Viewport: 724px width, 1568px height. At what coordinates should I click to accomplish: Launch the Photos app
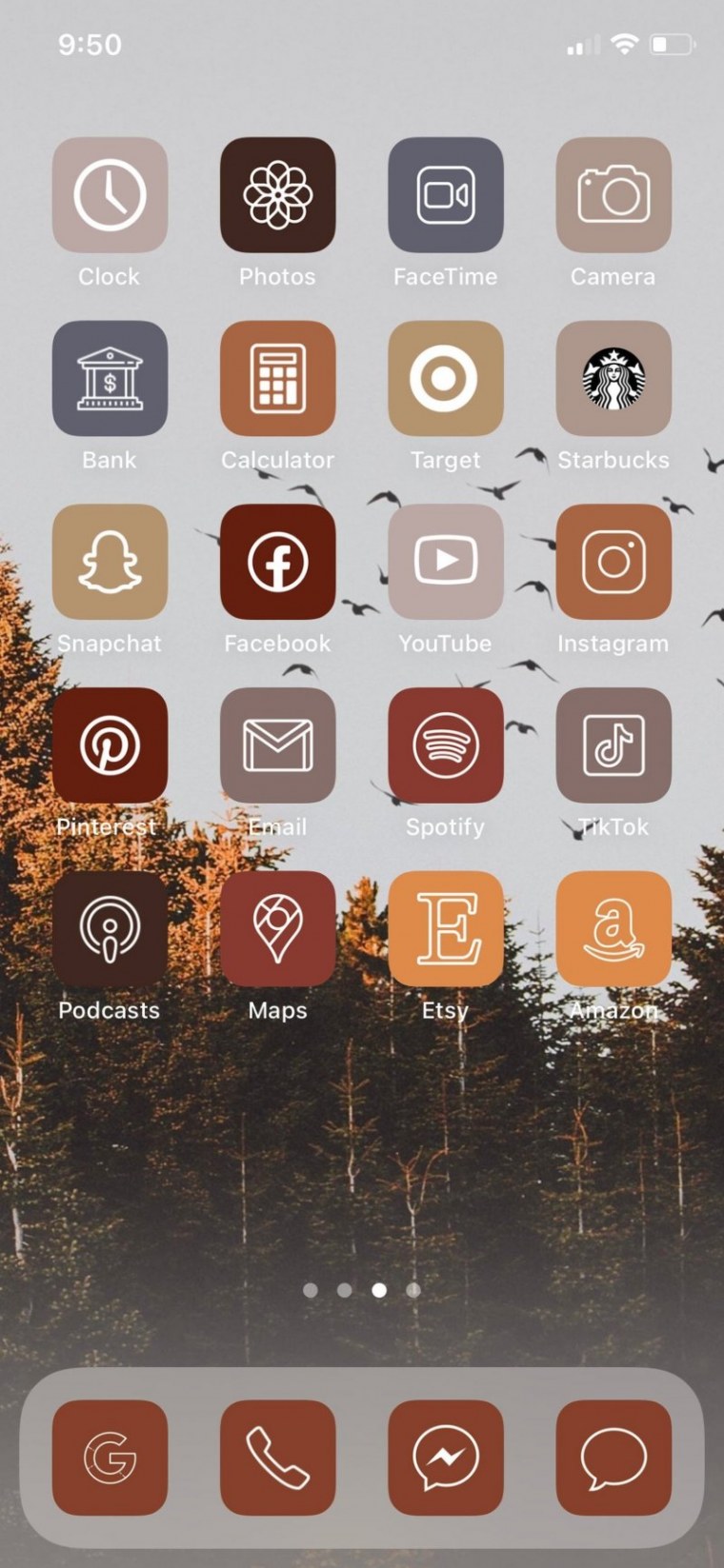point(277,195)
